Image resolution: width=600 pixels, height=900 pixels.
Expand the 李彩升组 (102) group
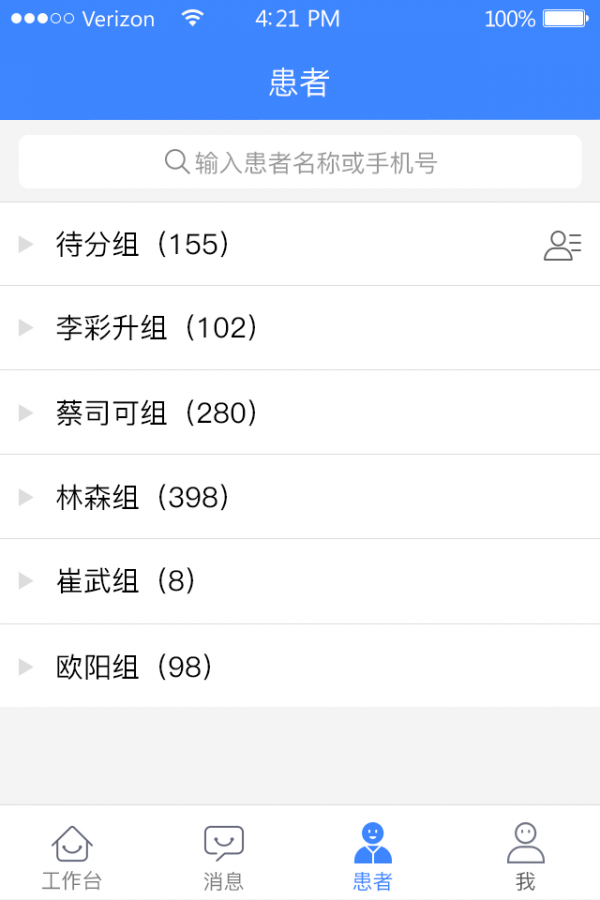(x=156, y=328)
